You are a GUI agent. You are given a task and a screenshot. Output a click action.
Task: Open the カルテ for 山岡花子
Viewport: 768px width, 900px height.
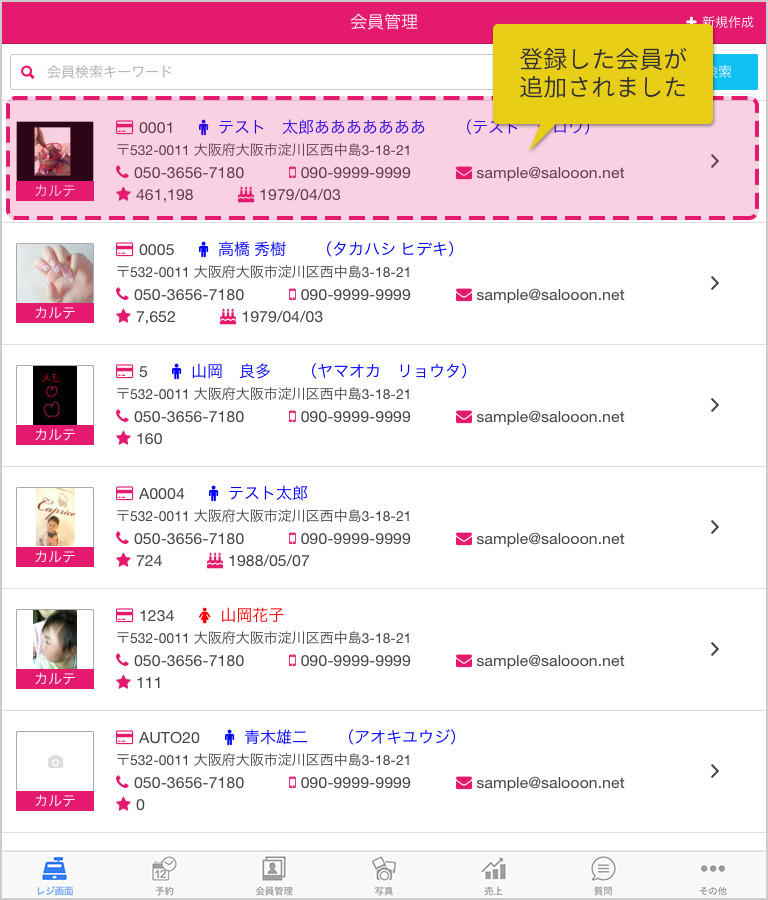coord(55,679)
